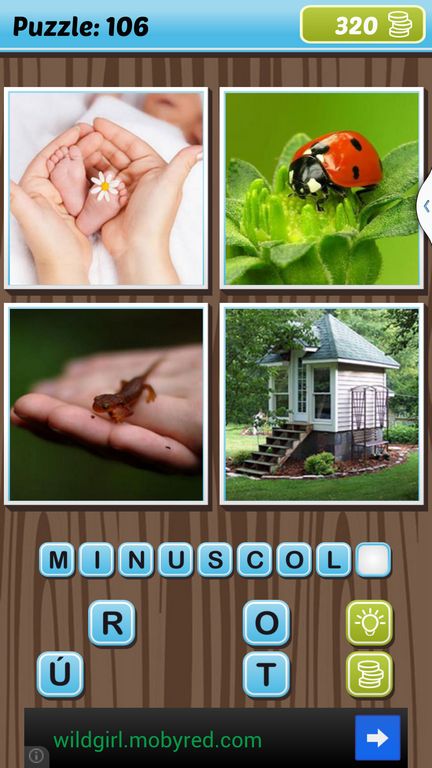Enlarge the baby feet picture
This screenshot has width=432, height=768.
coord(106,189)
